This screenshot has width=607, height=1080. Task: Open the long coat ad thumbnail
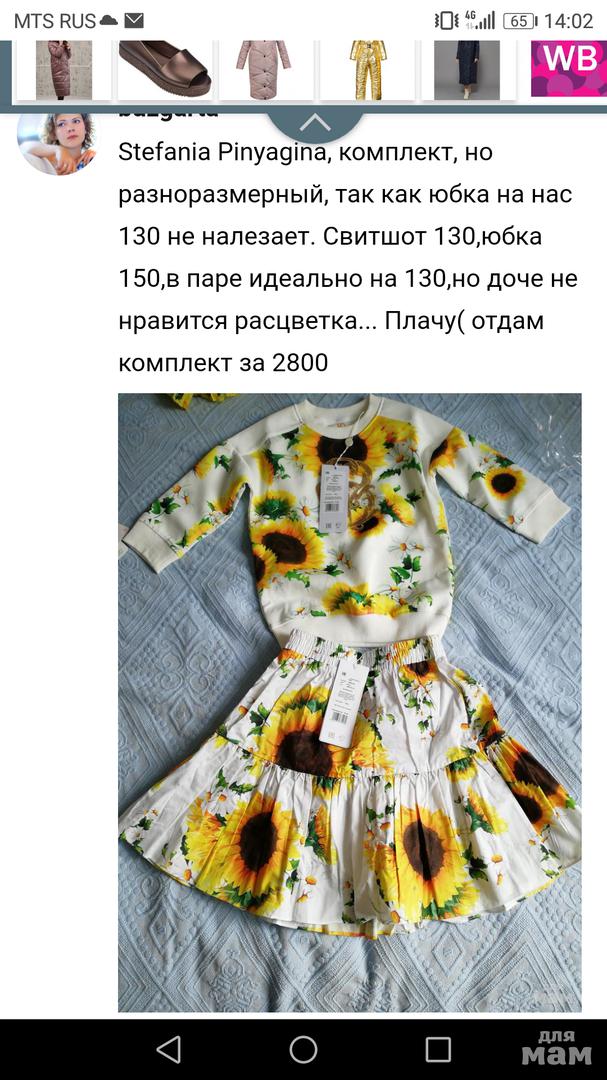[64, 69]
